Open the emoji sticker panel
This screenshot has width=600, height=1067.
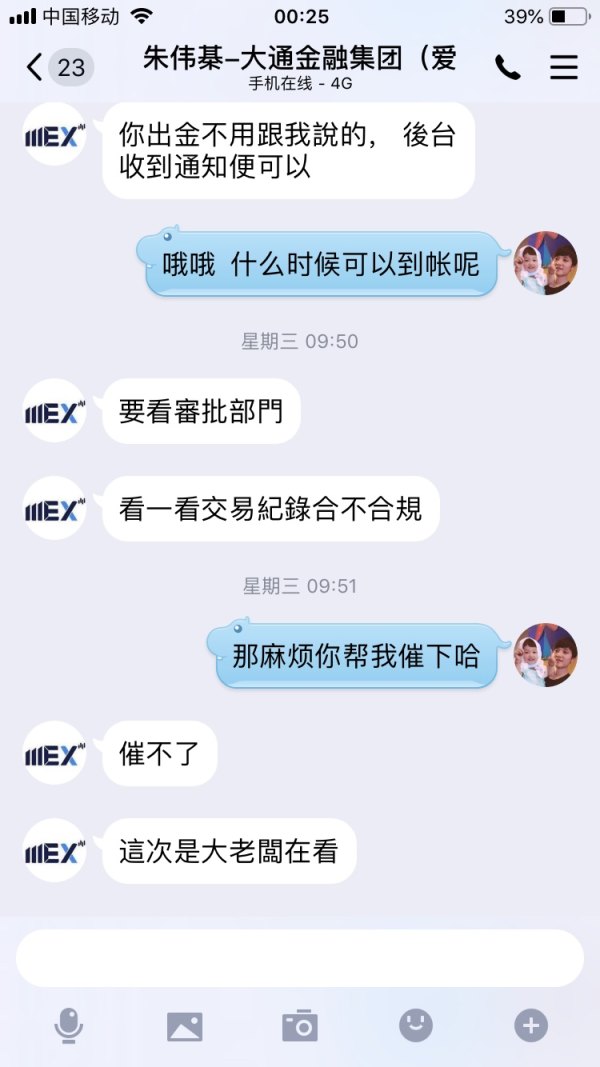click(x=416, y=1025)
